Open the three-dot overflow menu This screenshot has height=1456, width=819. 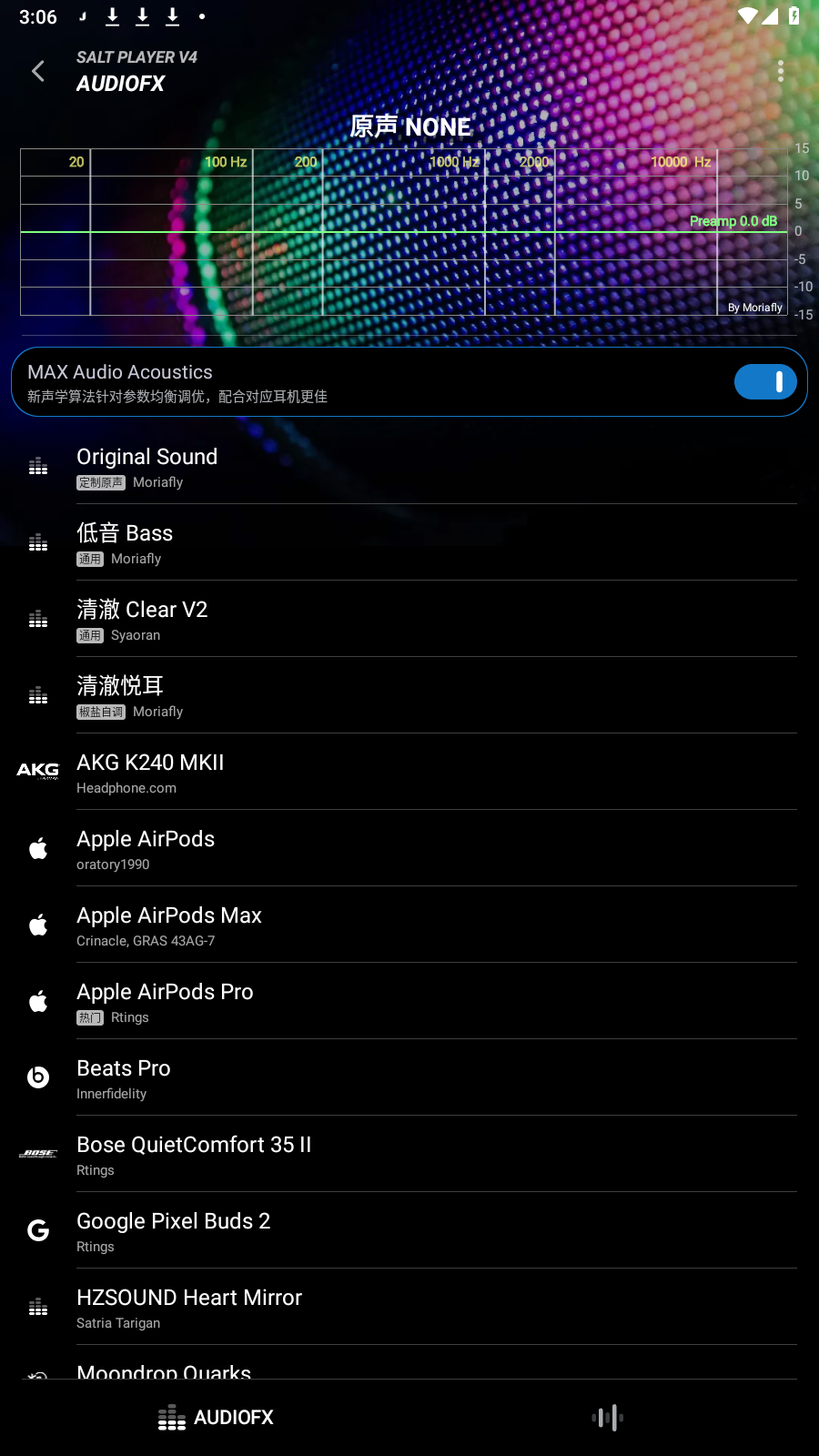[780, 71]
